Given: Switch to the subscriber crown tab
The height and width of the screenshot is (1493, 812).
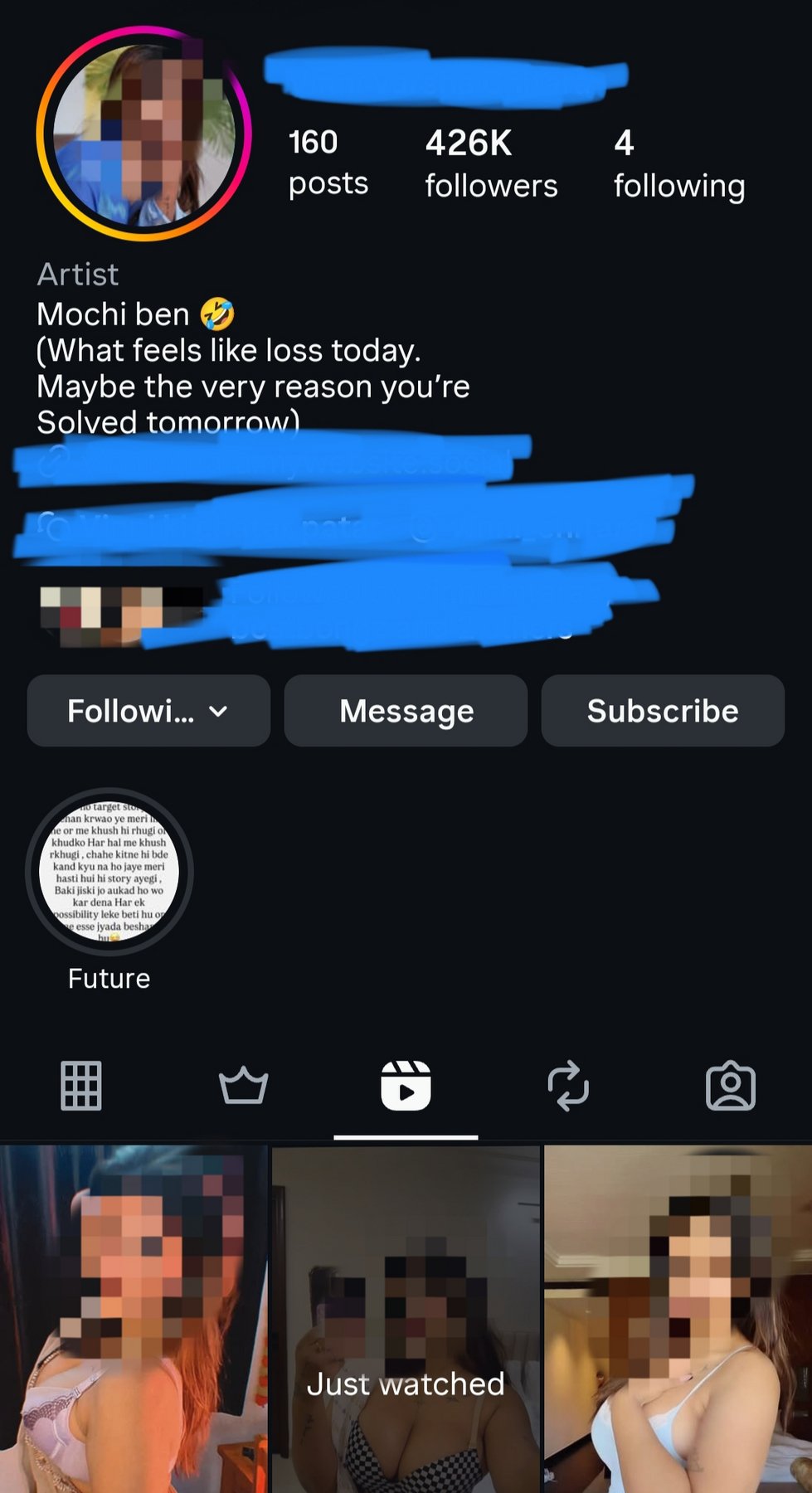Looking at the screenshot, I should 243,1086.
